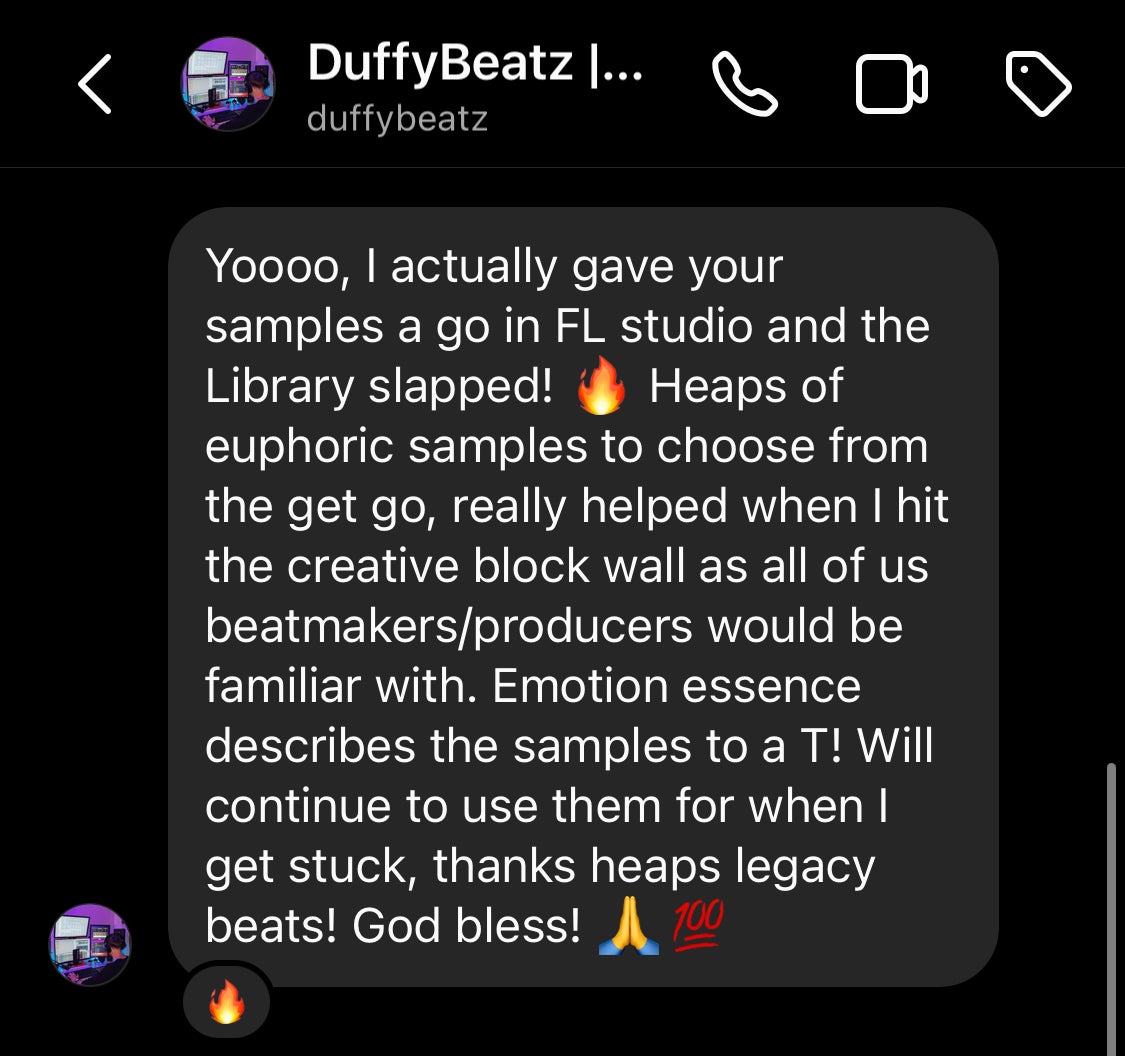Start a video call with duffybeatz
The height and width of the screenshot is (1056, 1125).
click(x=892, y=85)
